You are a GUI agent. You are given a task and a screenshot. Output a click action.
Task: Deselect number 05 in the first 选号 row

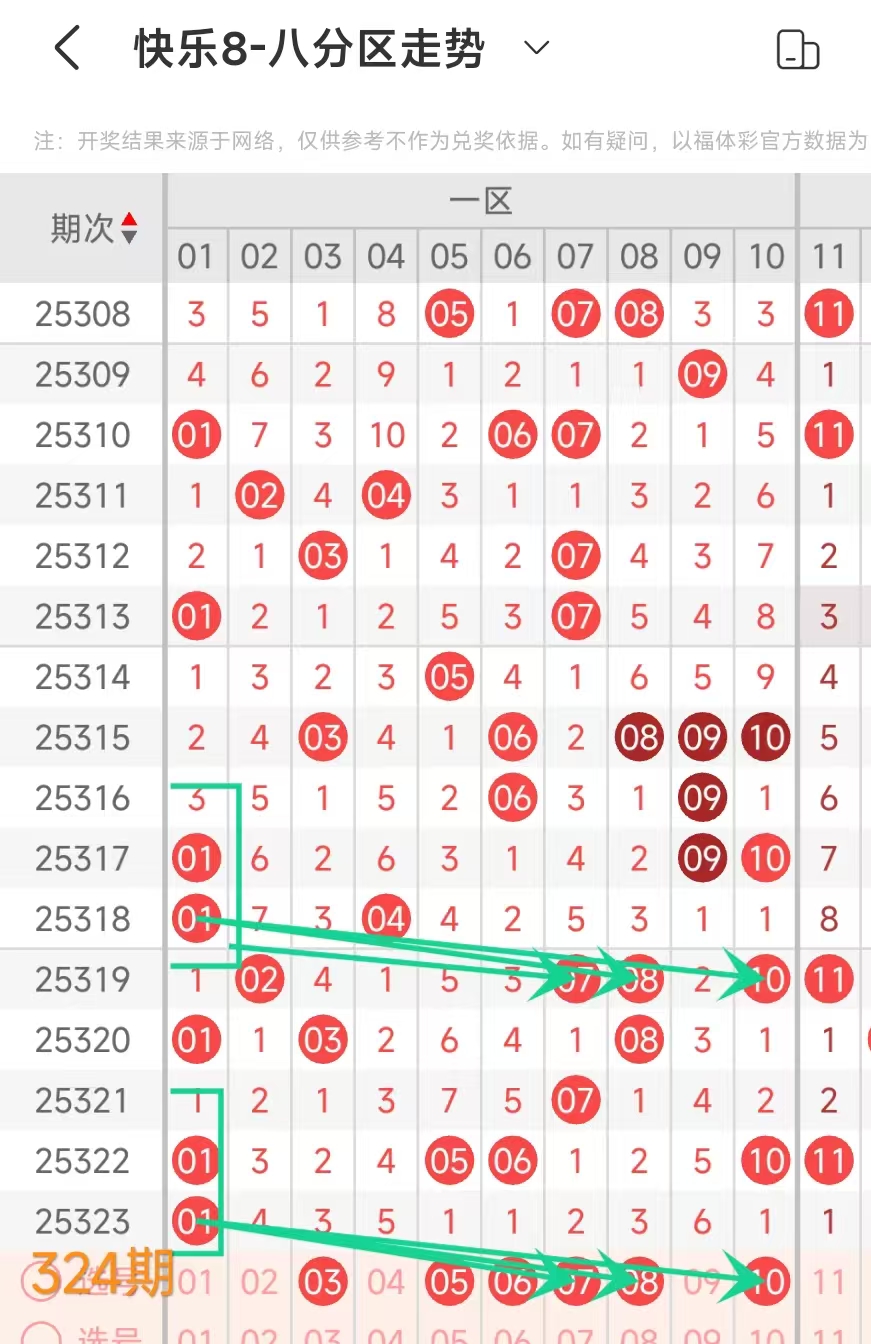pyautogui.click(x=449, y=1282)
